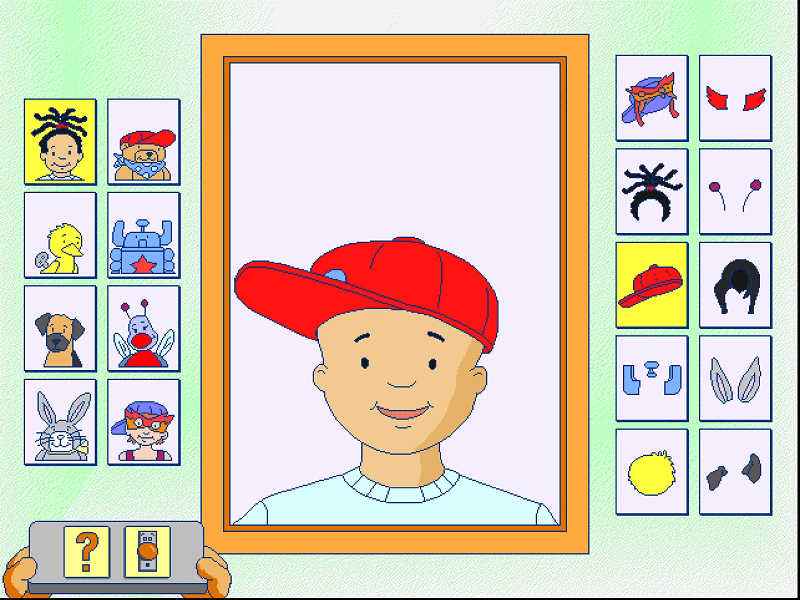
Task: Choose the masked kid with purple cap
Action: (144, 422)
